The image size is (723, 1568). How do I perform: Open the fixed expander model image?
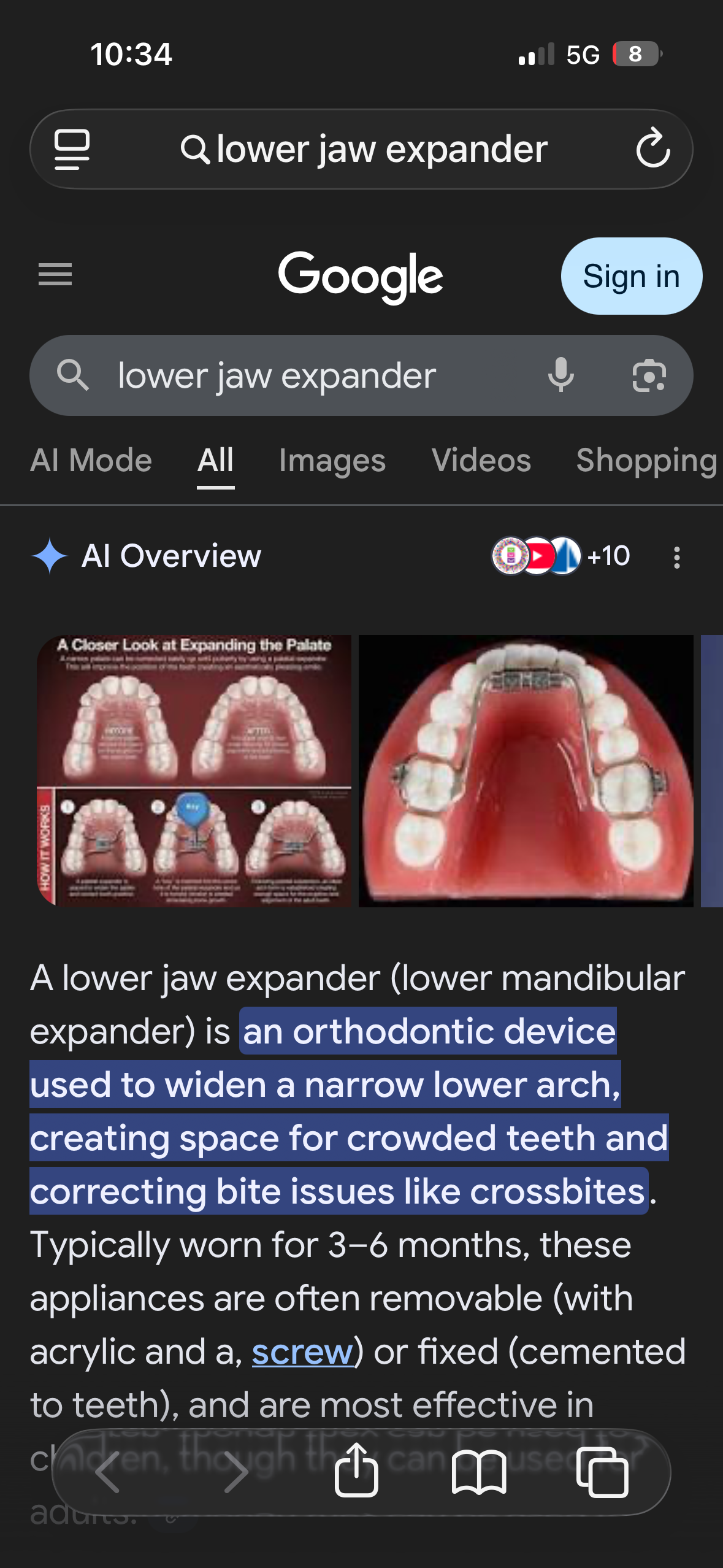tap(526, 771)
